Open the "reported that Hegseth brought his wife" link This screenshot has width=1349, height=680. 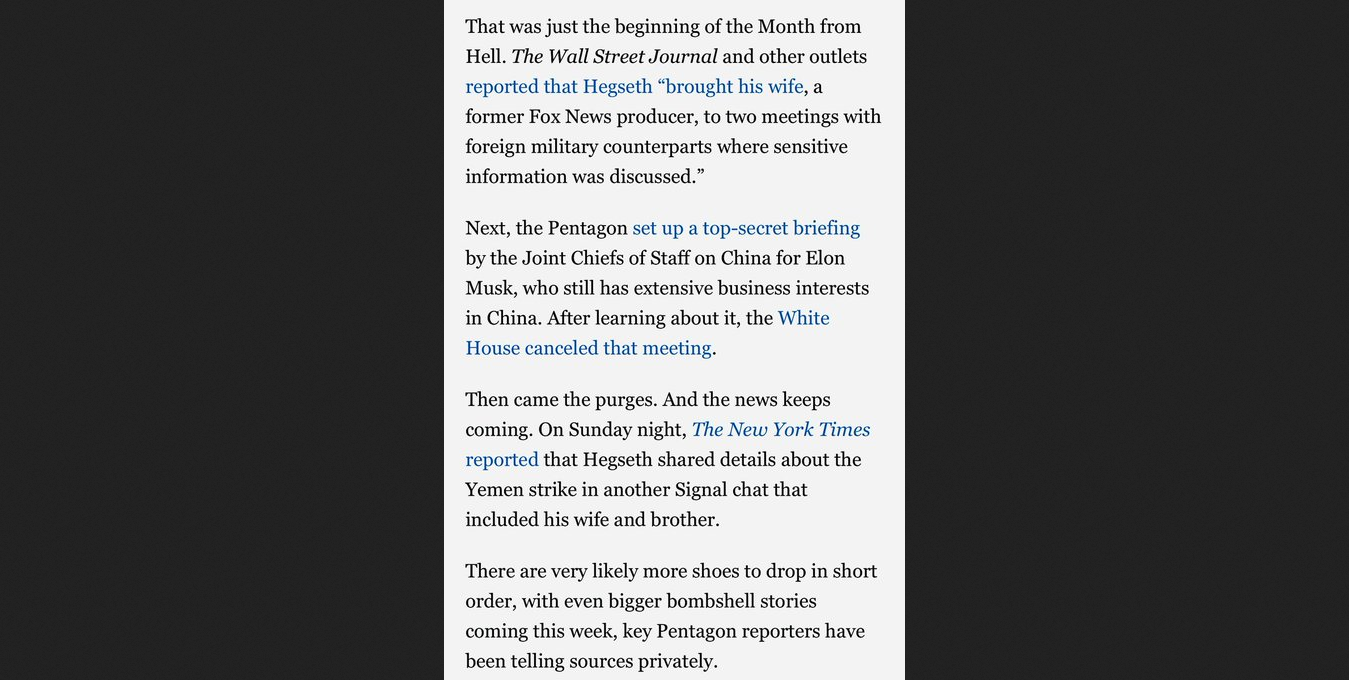(634, 87)
